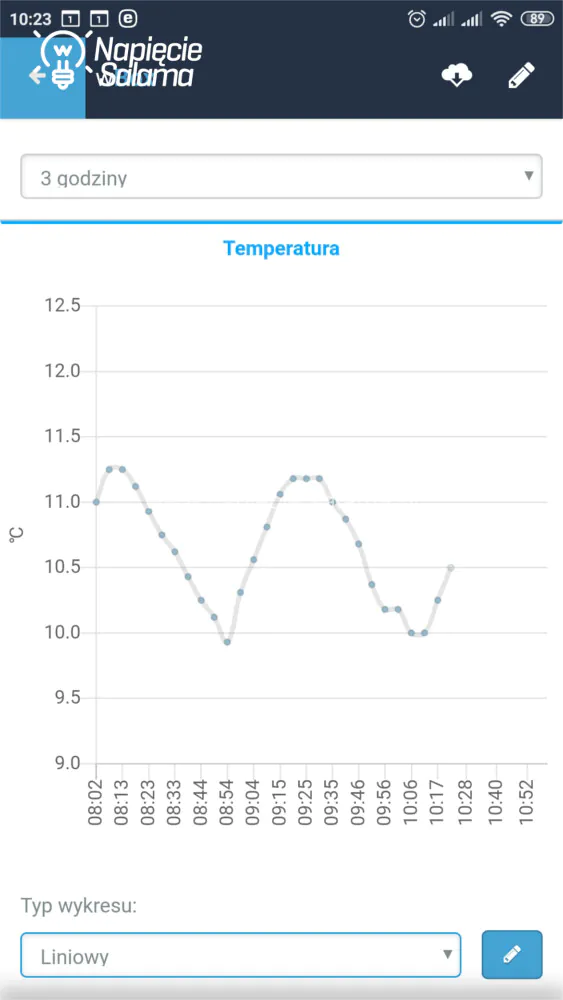Download data via the cloud icon
The height and width of the screenshot is (1000, 563).
(457, 75)
